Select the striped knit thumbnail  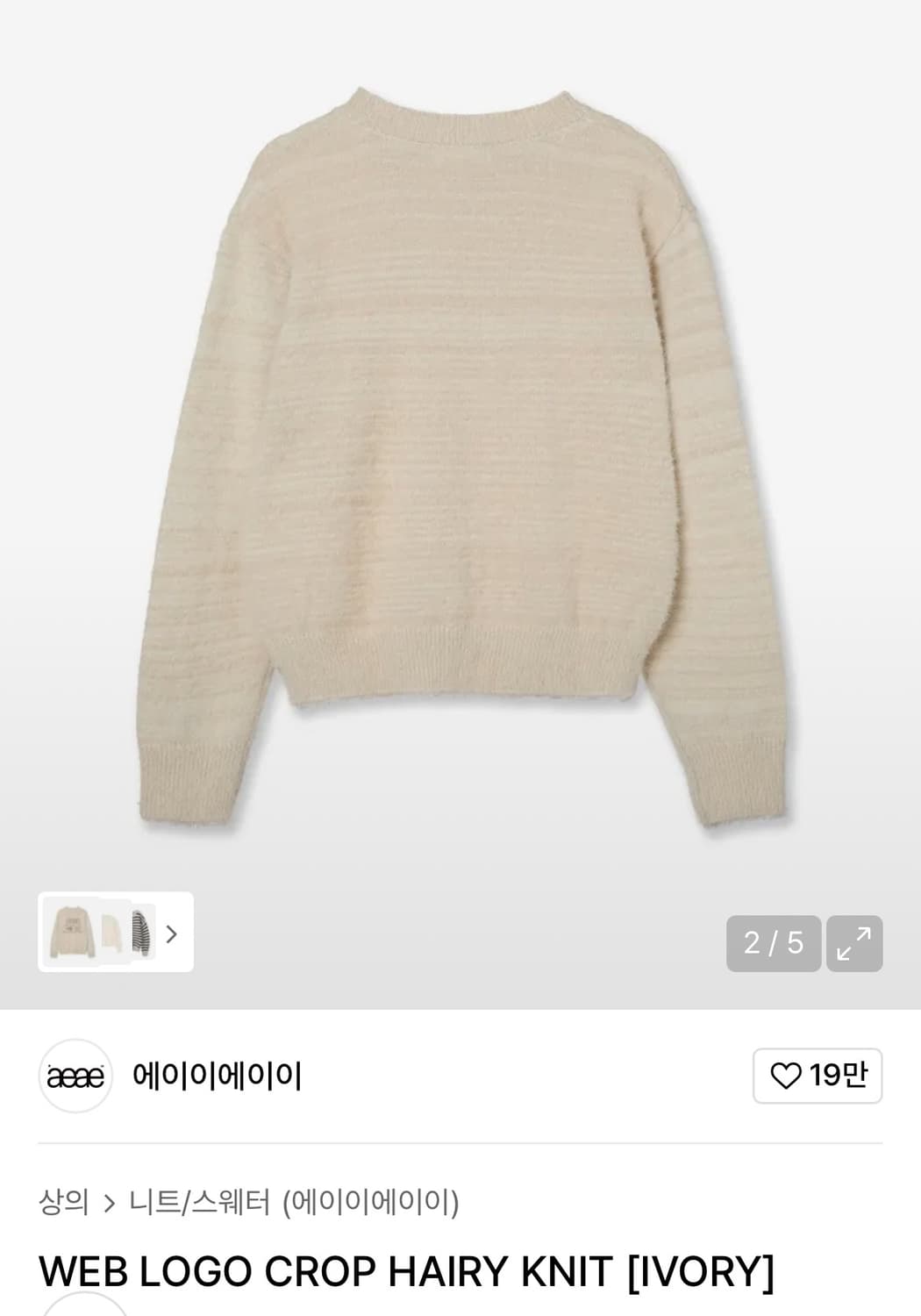(x=140, y=933)
